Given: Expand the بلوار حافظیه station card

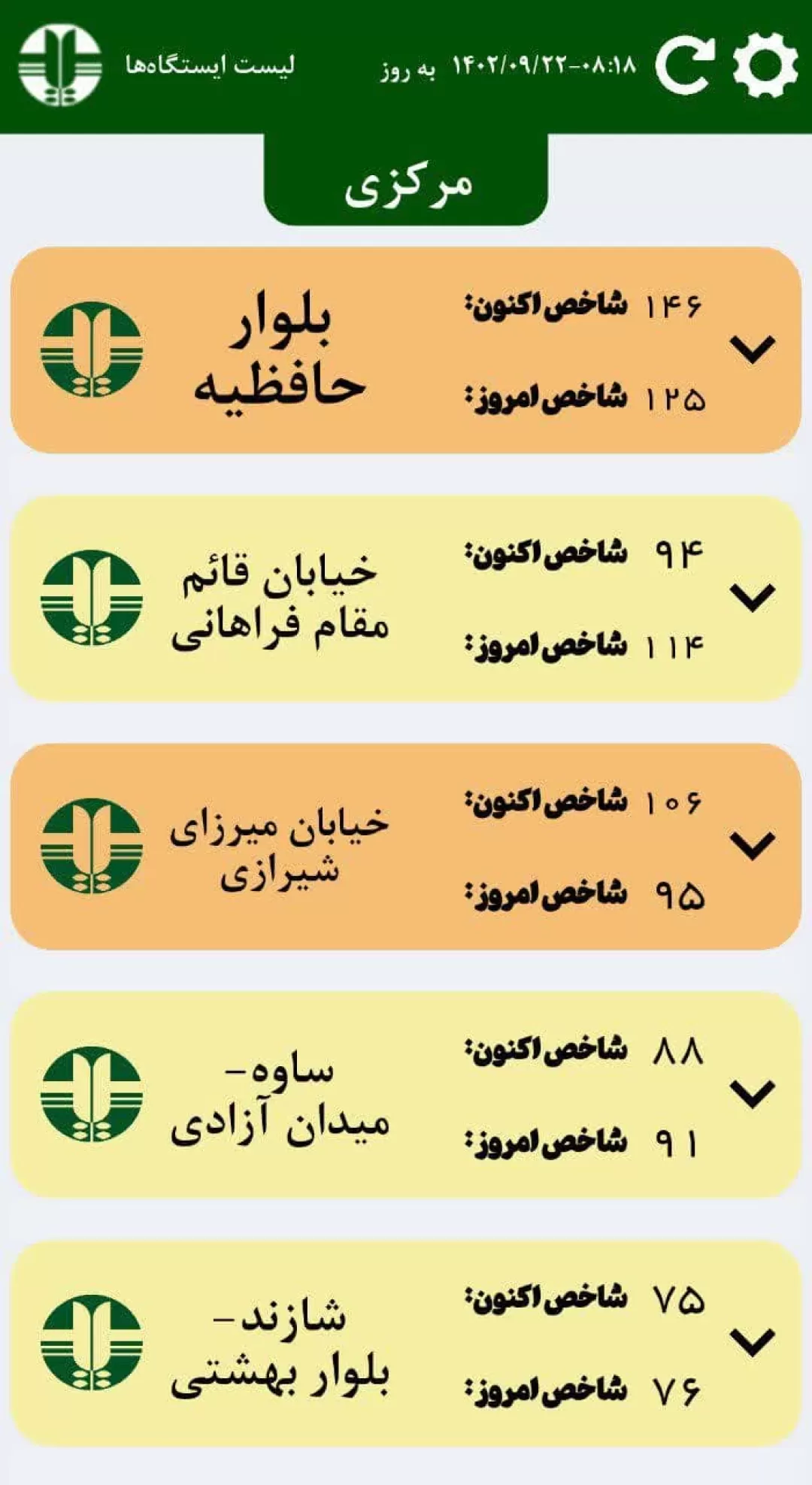Looking at the screenshot, I should click(753, 350).
